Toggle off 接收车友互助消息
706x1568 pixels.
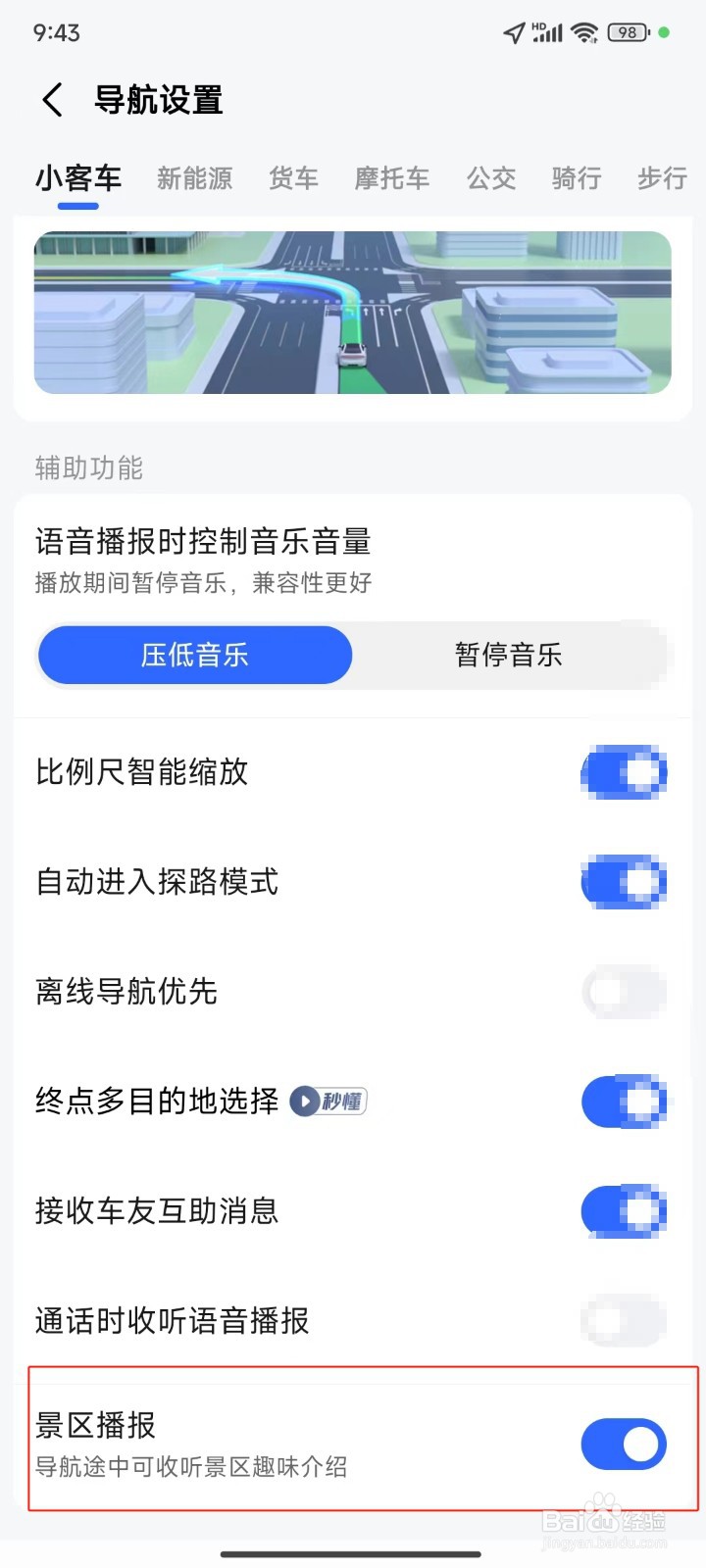point(625,1211)
